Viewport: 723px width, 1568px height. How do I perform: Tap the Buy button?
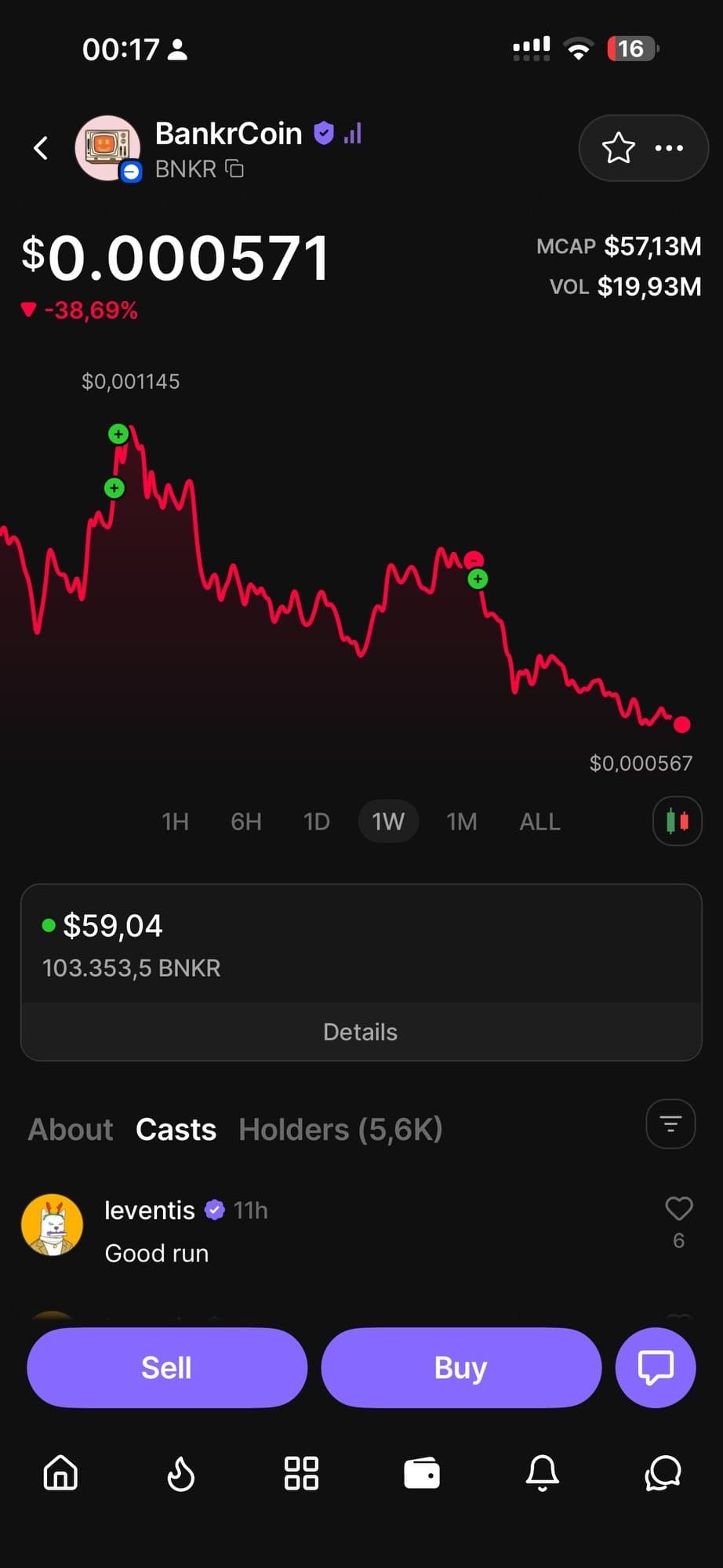pyautogui.click(x=461, y=1367)
